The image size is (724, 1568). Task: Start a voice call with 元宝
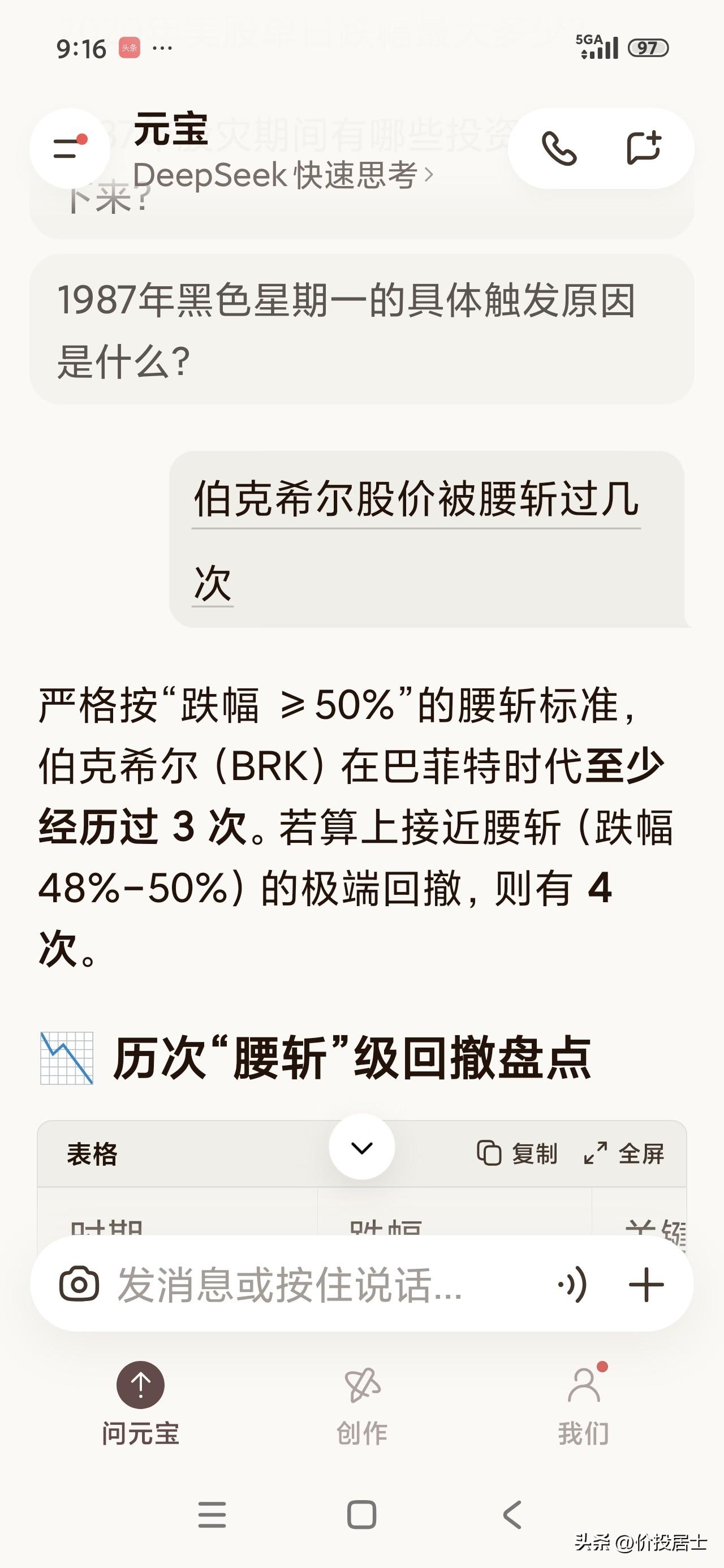(x=560, y=149)
